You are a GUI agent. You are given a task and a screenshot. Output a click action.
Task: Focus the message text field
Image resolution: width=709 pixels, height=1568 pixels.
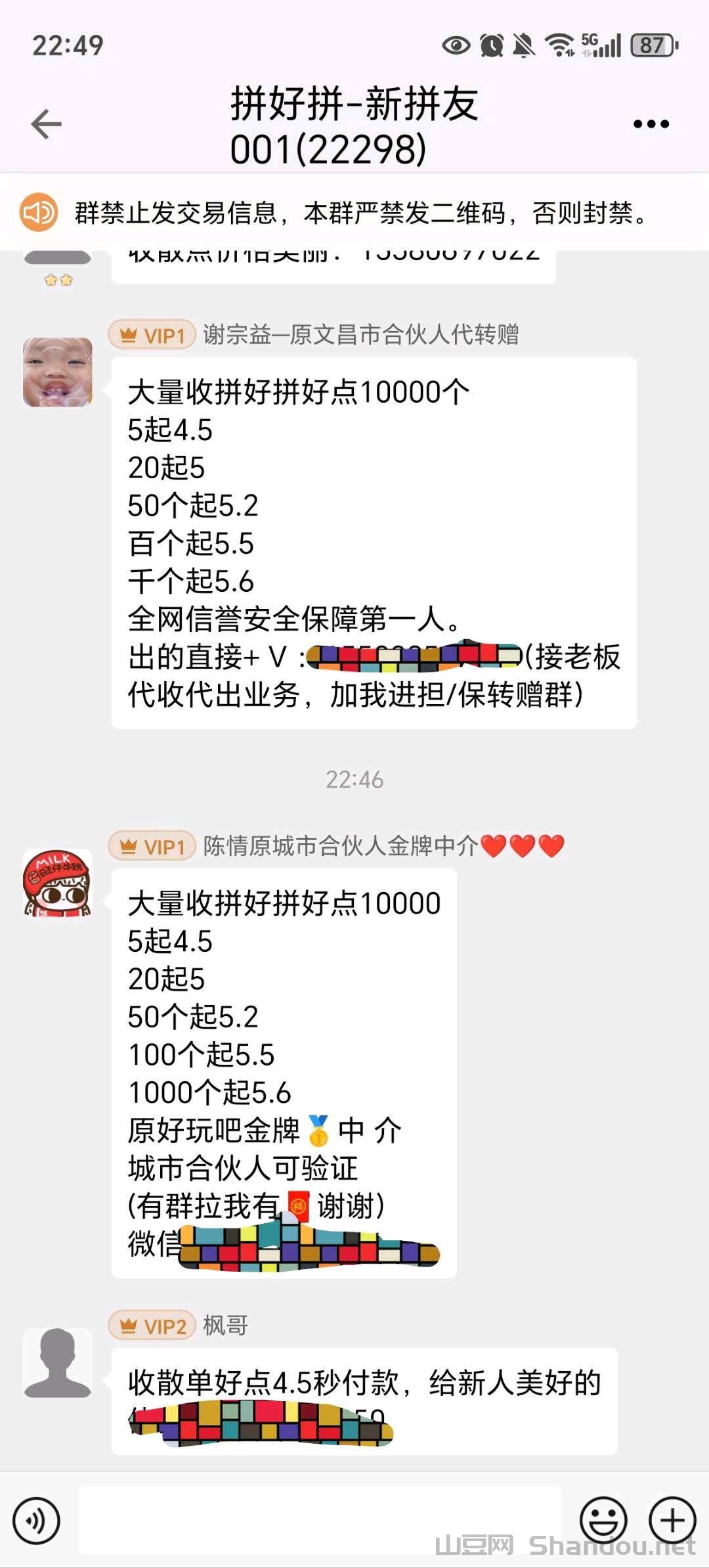click(x=320, y=1520)
